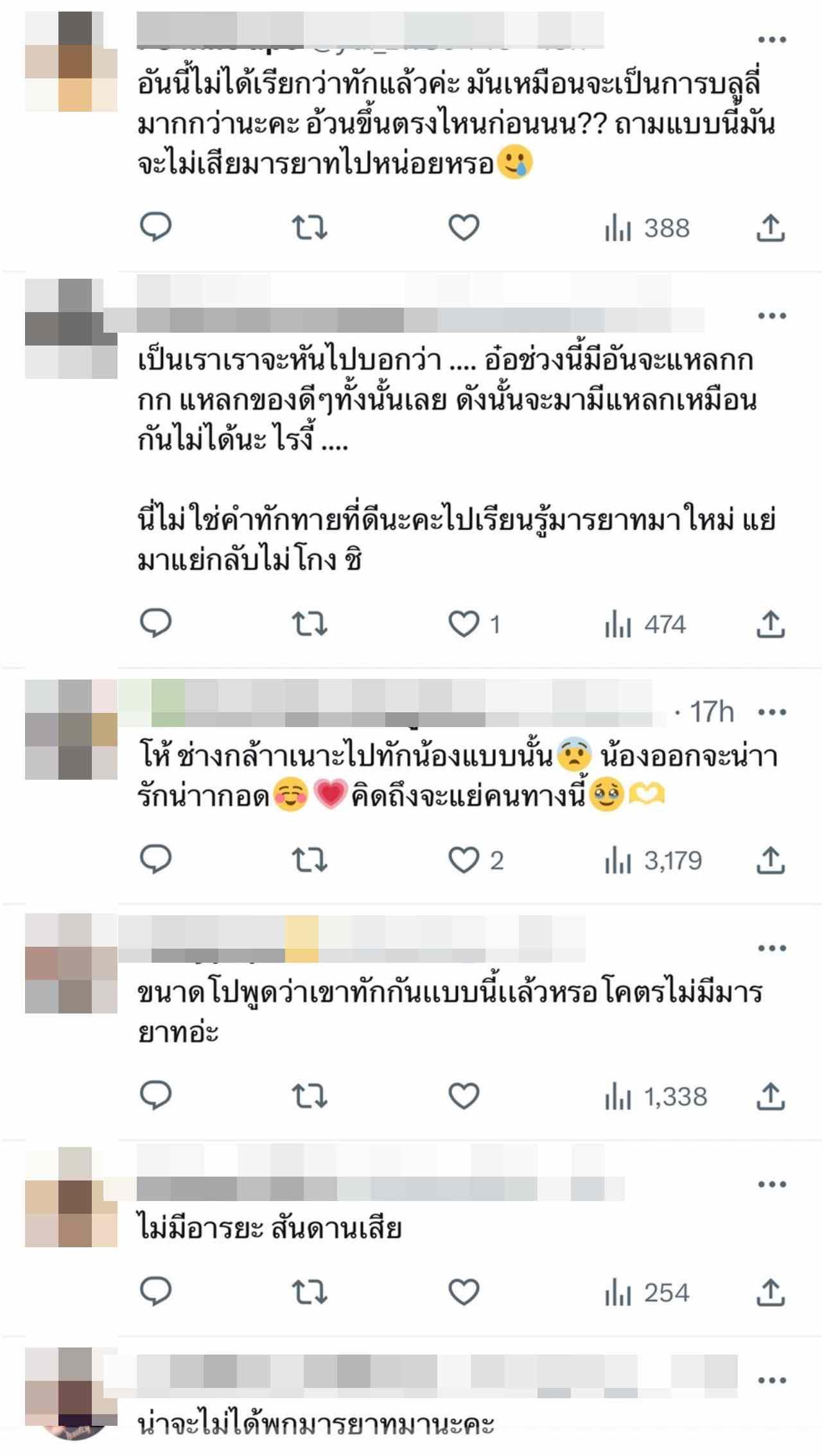822x1456 pixels.
Task: Like the tweet with 1,338 views
Action: tap(464, 1096)
